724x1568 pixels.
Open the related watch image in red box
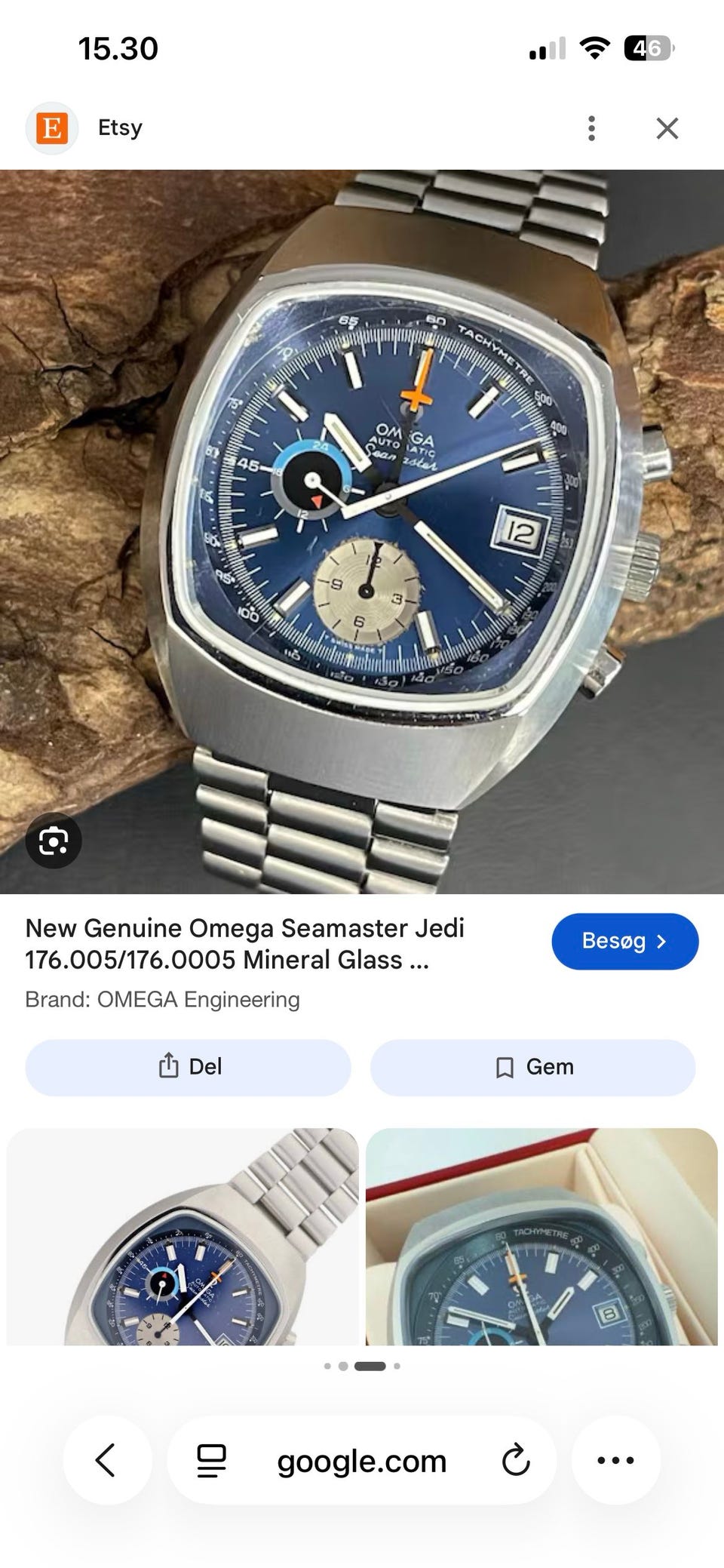[x=541, y=1236]
